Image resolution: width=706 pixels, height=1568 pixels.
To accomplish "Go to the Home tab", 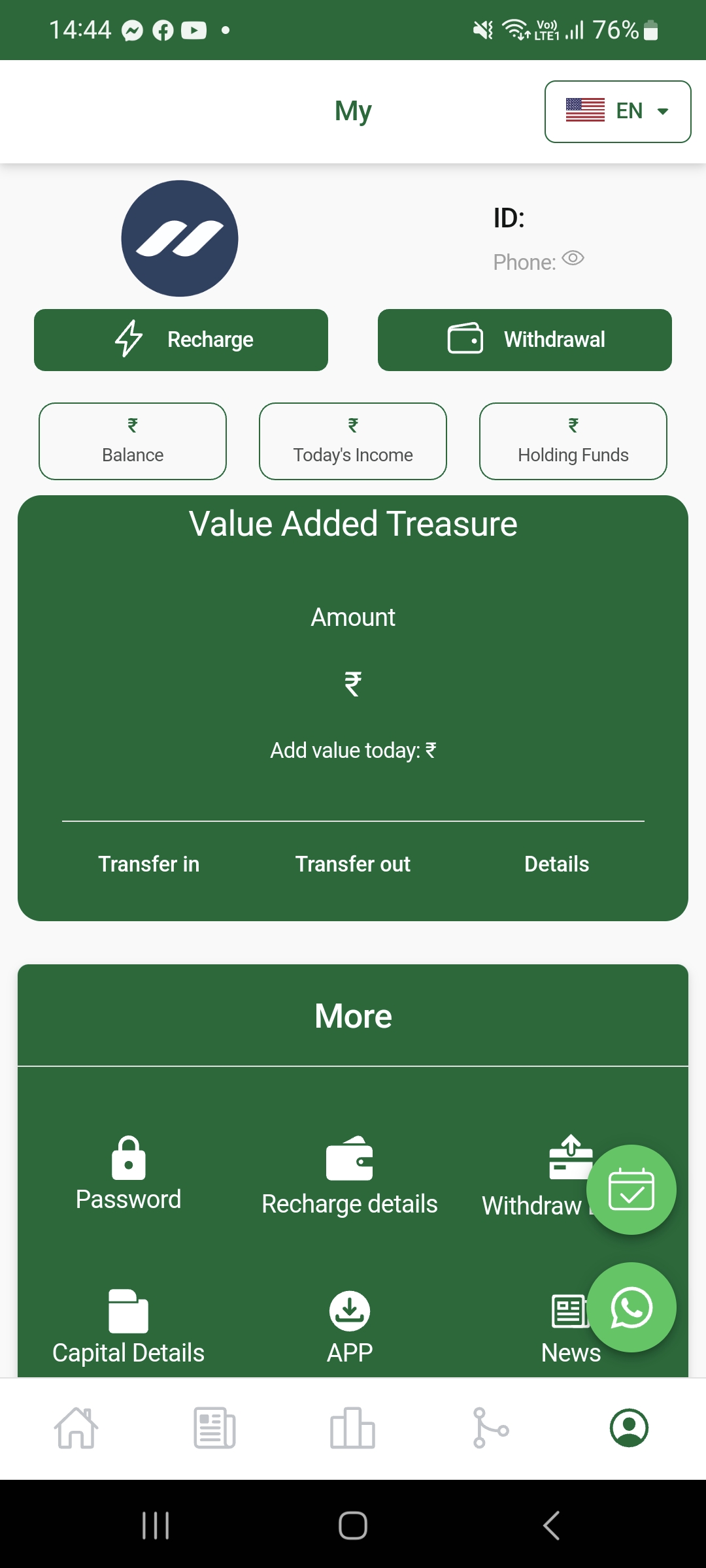I will click(x=76, y=1428).
